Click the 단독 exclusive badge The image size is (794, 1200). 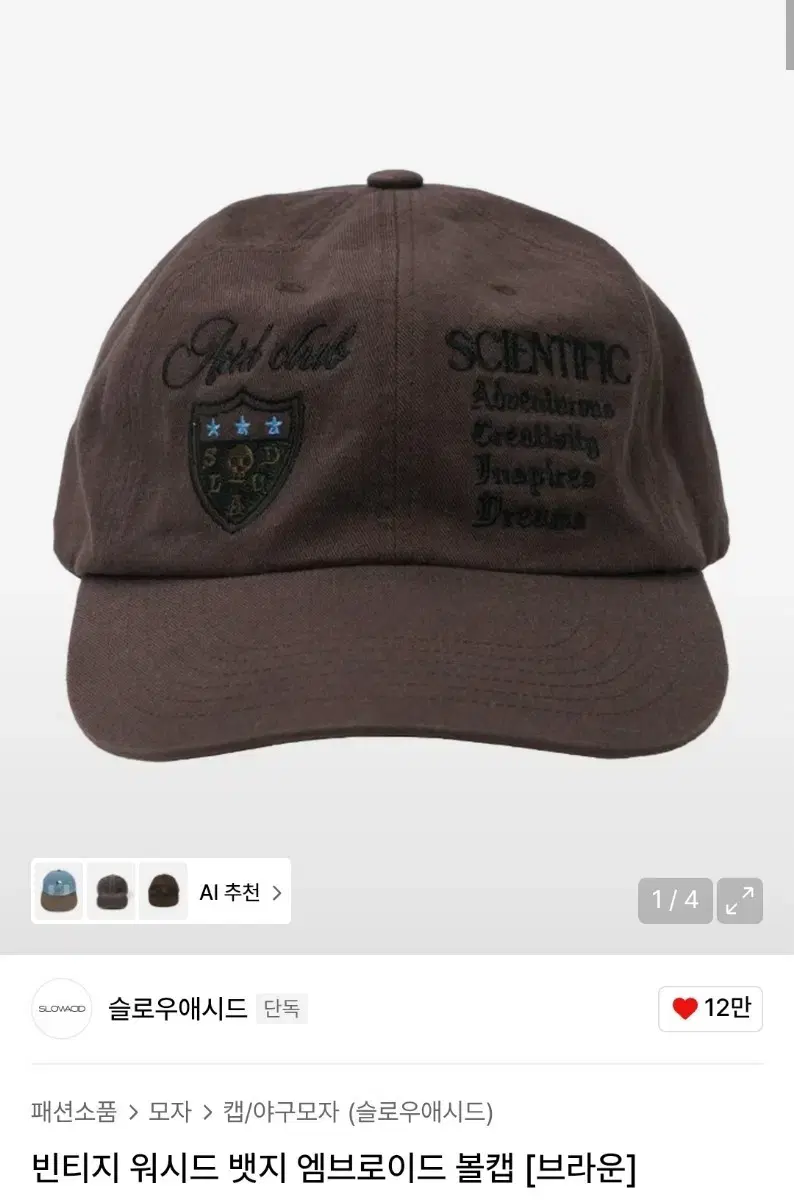282,1009
